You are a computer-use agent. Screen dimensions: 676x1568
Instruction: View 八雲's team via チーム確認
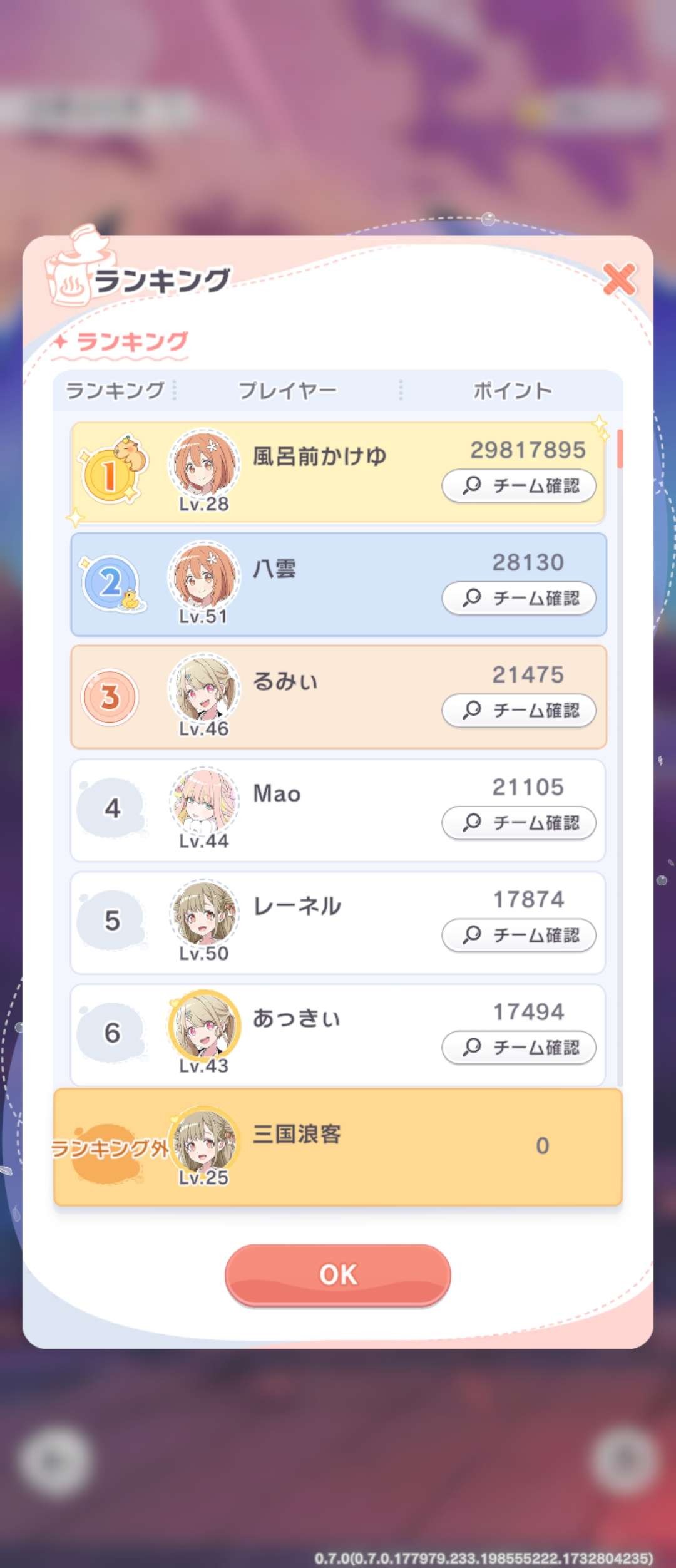tap(518, 599)
